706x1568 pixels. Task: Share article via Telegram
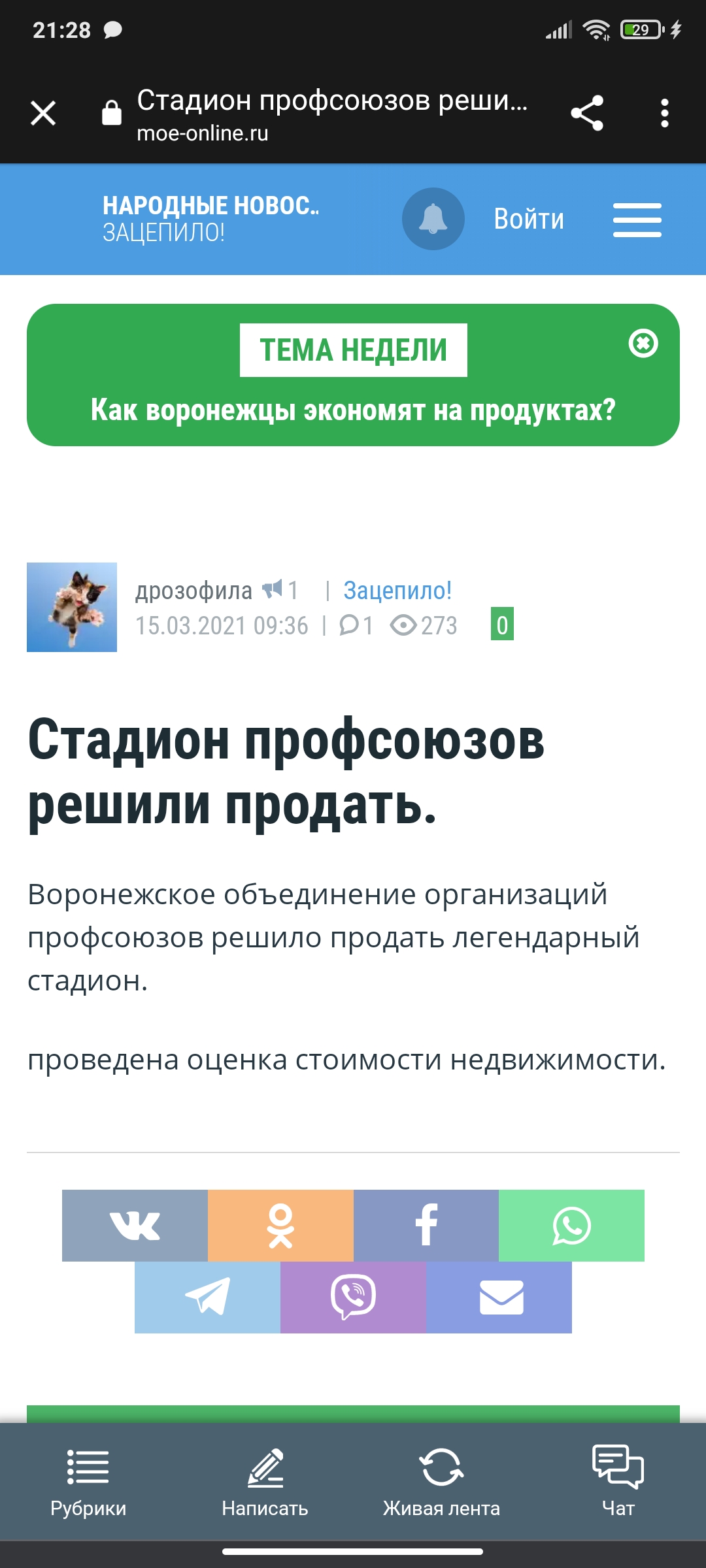click(207, 1298)
